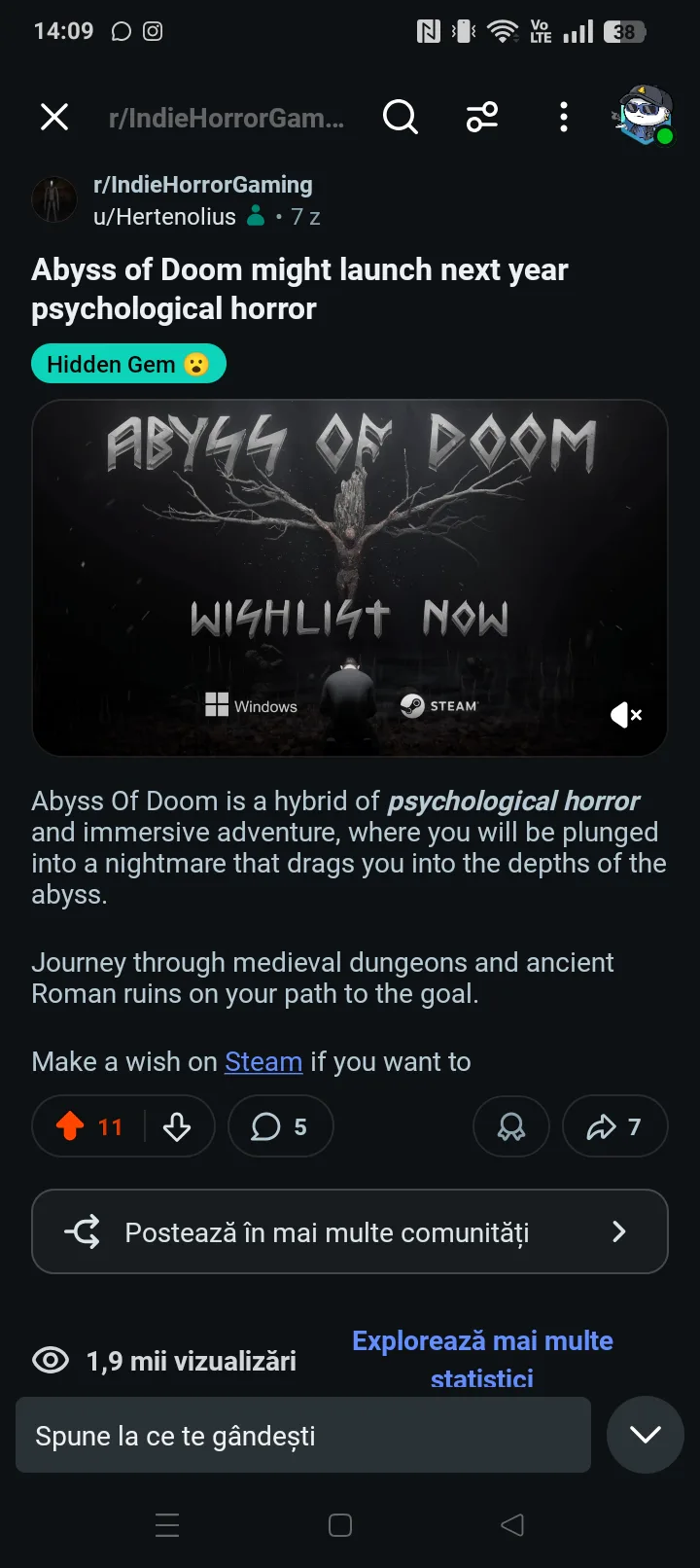The image size is (700, 1568).
Task: Open the r/IndieHorrorGaming community link
Action: (203, 185)
